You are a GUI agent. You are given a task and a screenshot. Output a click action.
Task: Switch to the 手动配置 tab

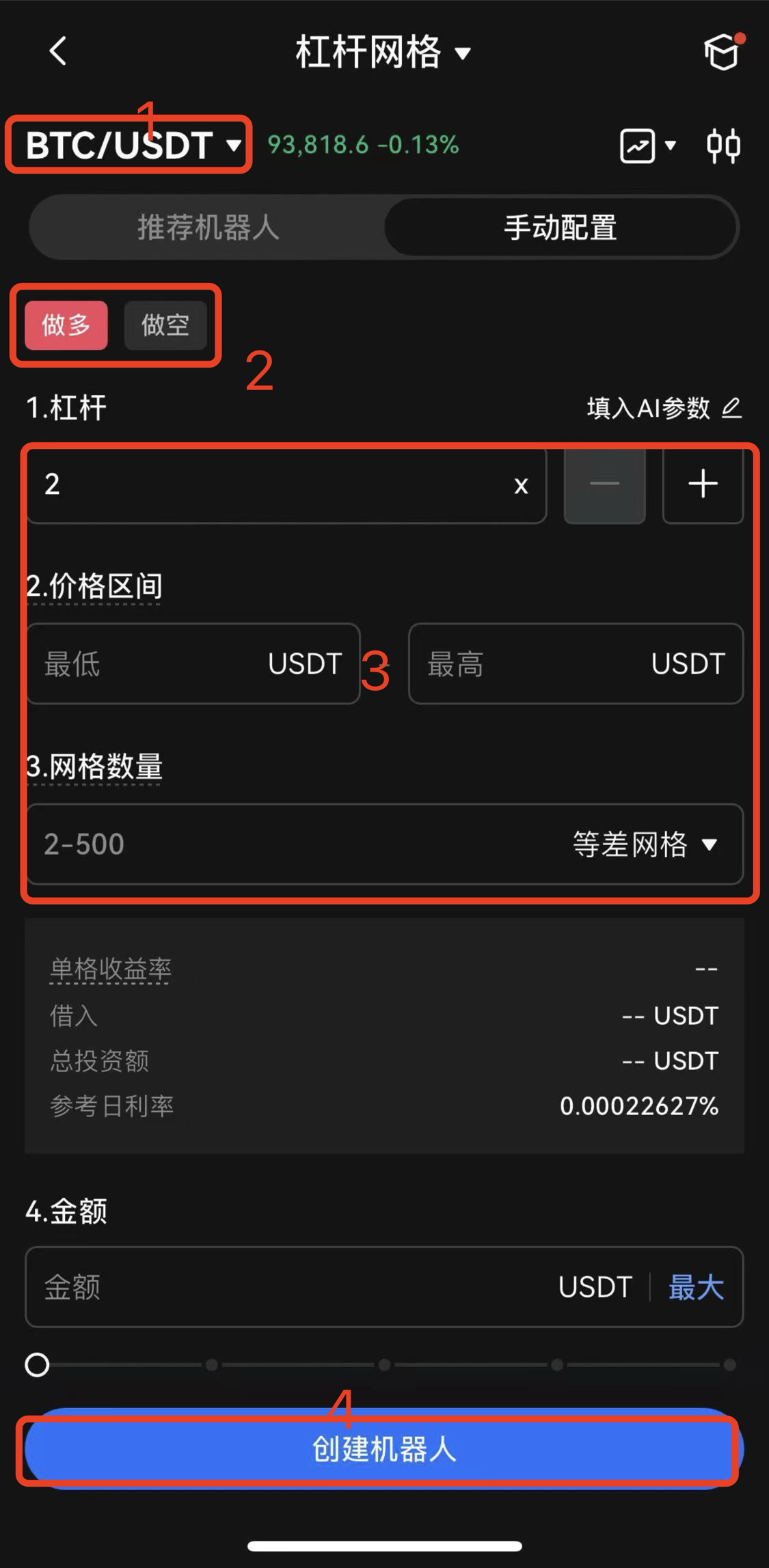pos(561,228)
